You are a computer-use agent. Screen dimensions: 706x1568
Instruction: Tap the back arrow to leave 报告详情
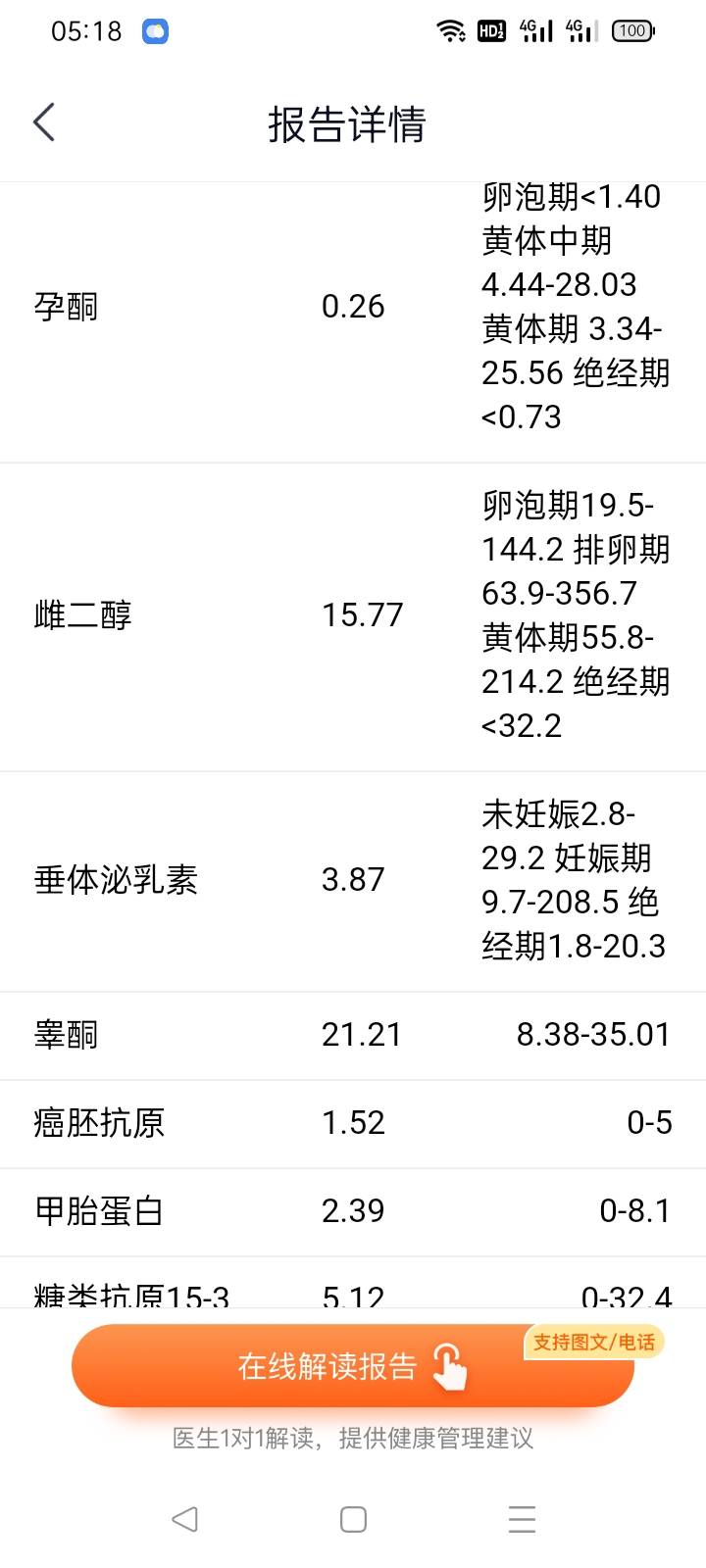[x=42, y=122]
